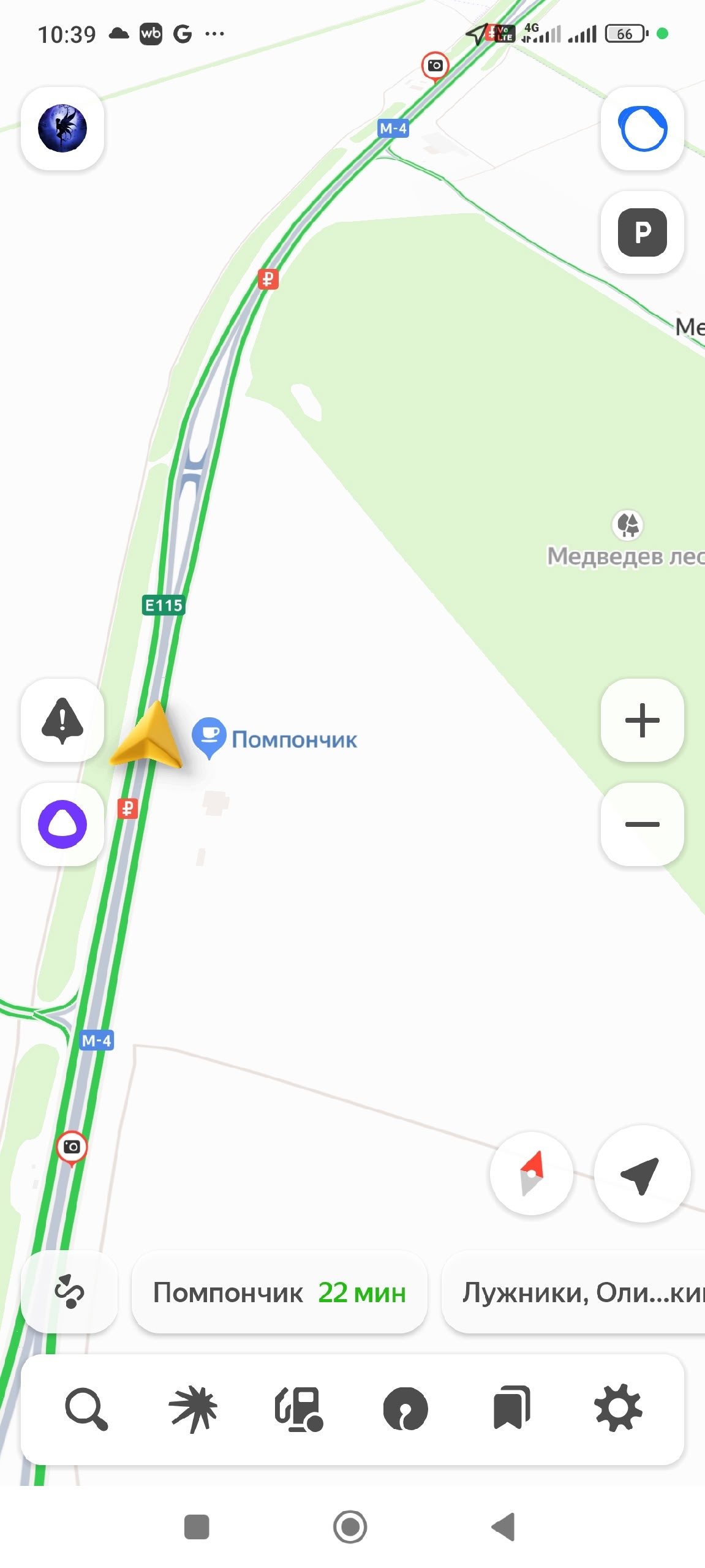Open search in the bottom toolbar

pyautogui.click(x=86, y=1409)
